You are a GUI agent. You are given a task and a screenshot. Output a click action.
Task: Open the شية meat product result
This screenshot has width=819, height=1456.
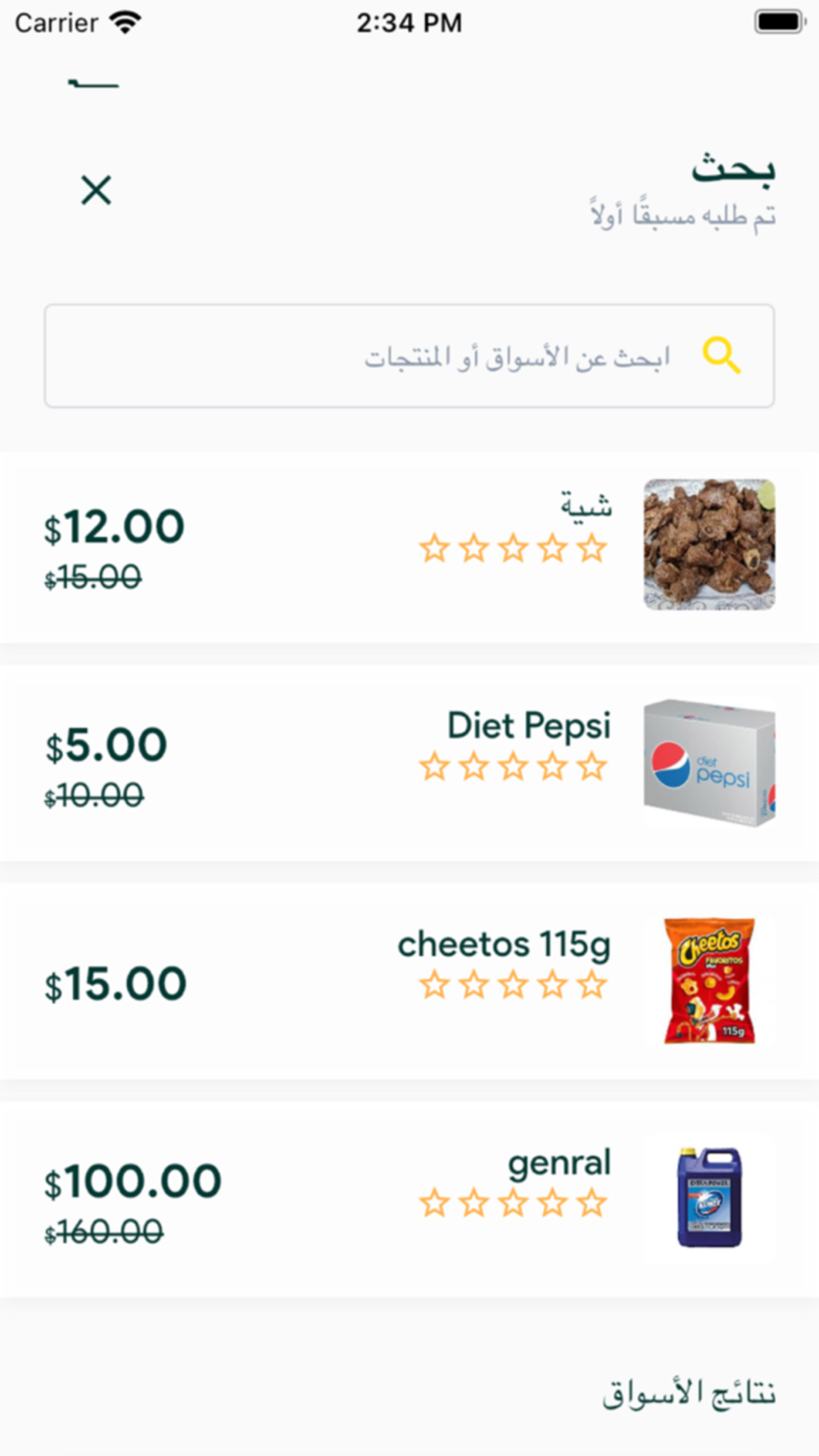[x=409, y=545]
